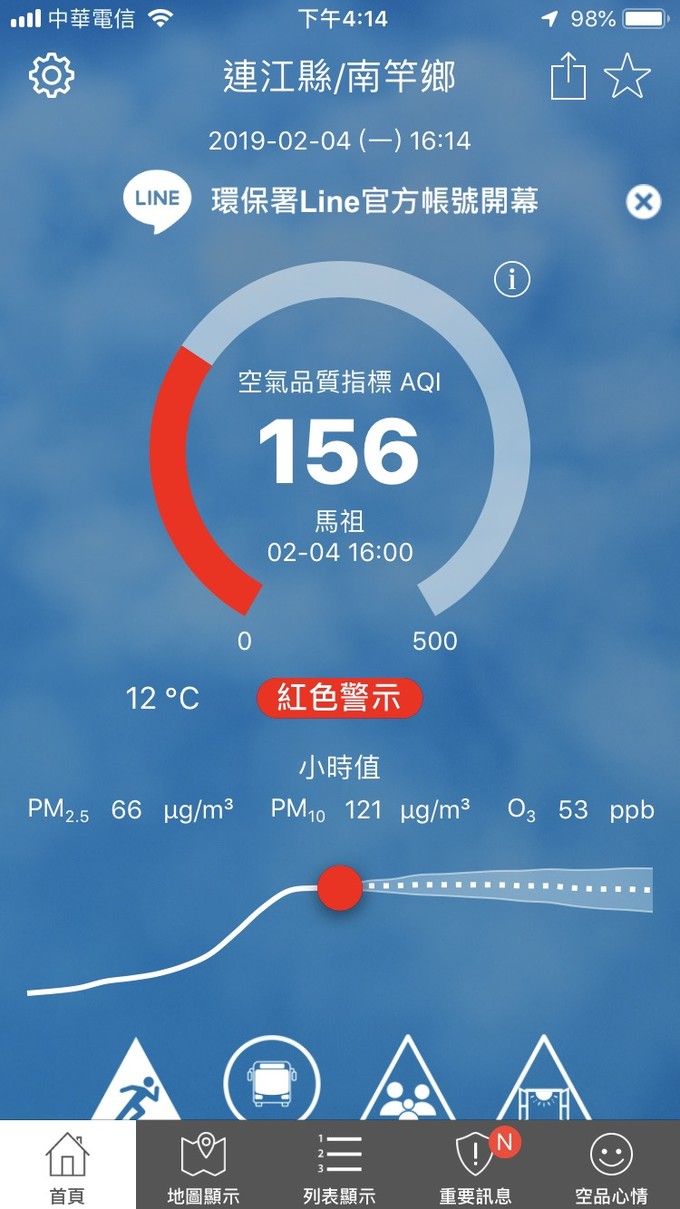The height and width of the screenshot is (1209, 680).
Task: Tap the bus transport advice icon
Action: 272,1081
